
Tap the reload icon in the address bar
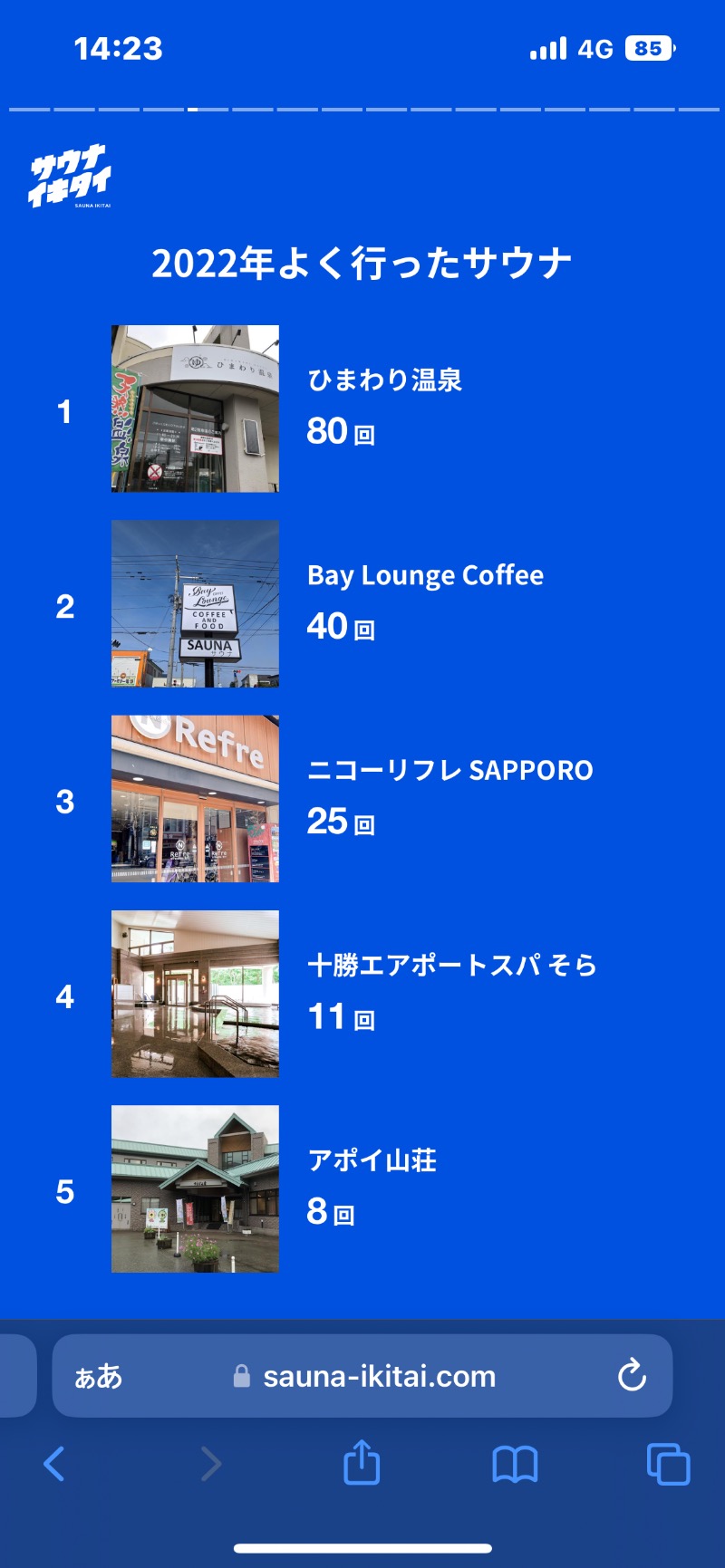[x=631, y=1376]
